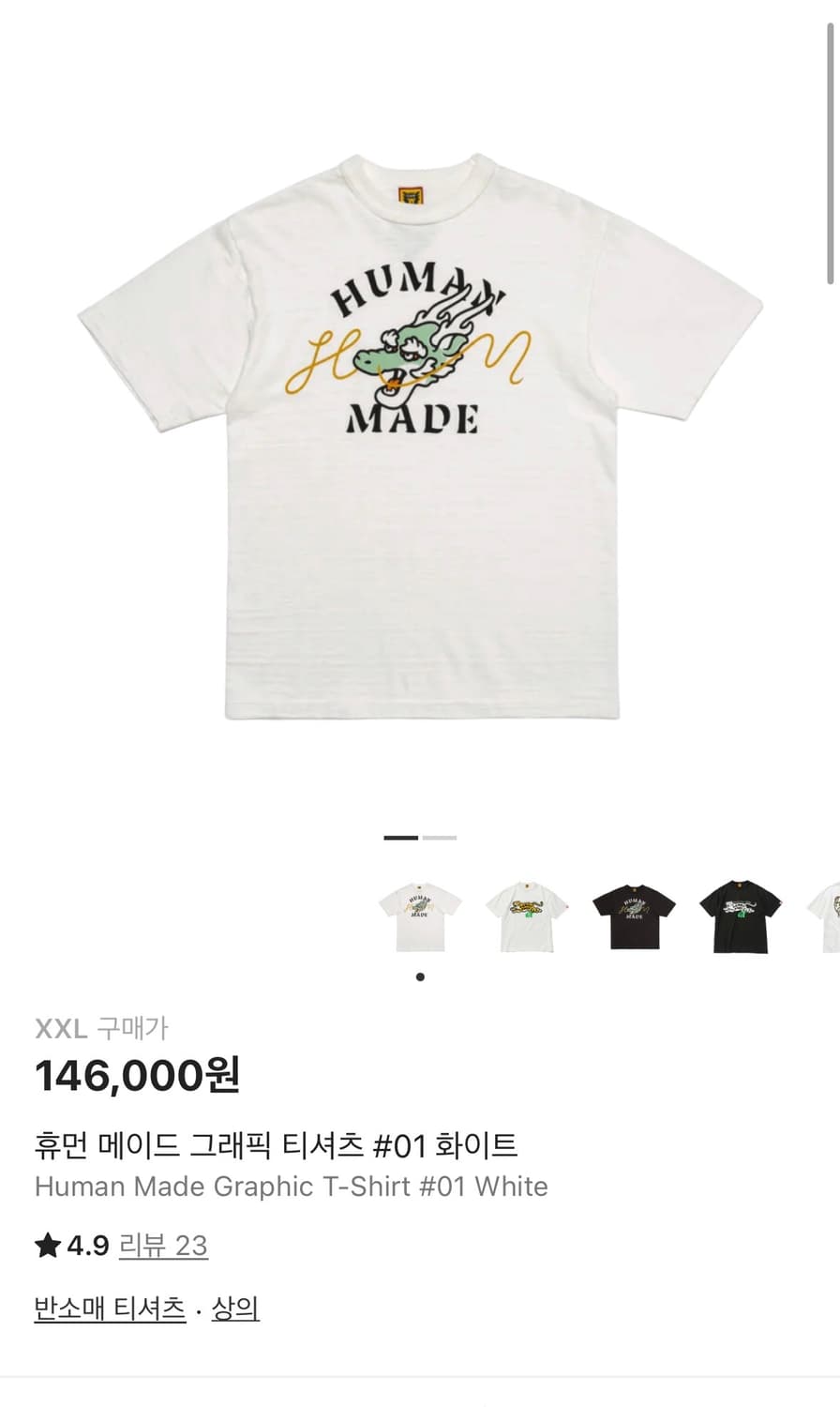Select the white tiger graphic t-shirt thumbnail
The image size is (840, 1407).
point(527,915)
